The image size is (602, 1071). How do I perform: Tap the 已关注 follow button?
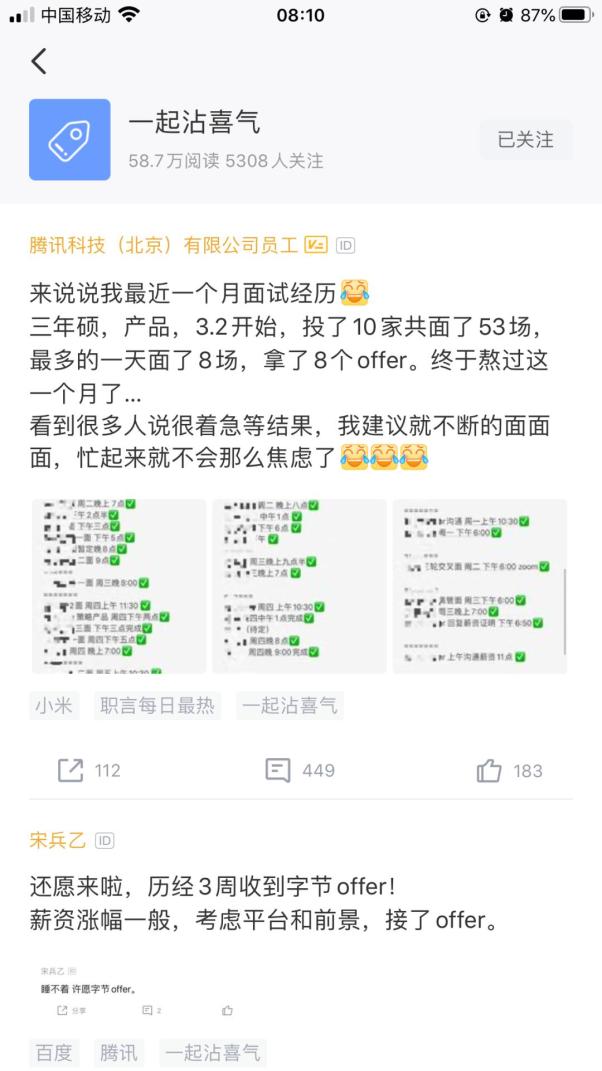pyautogui.click(x=525, y=140)
